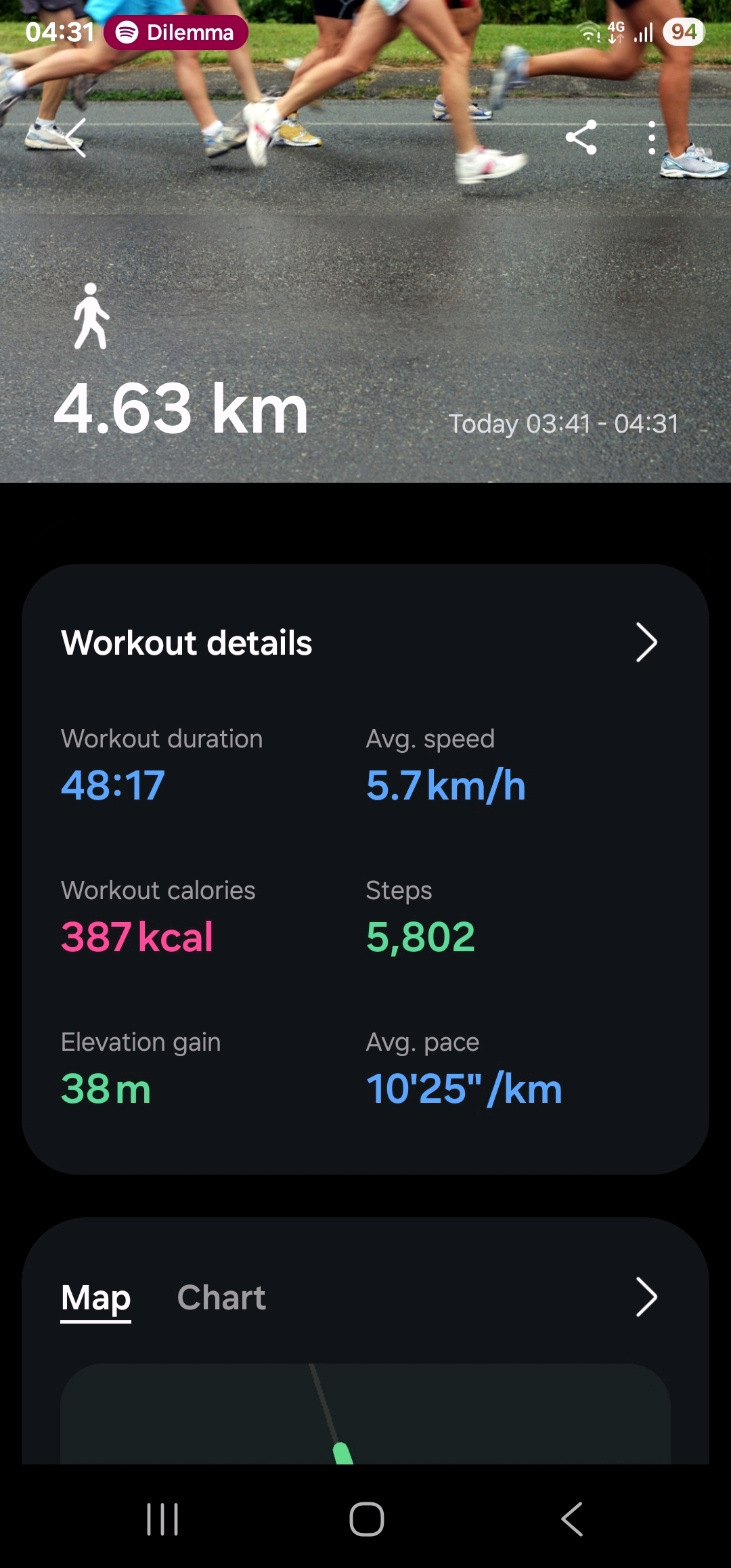Tap the Spotify Dilemma pill in status bar

(176, 32)
